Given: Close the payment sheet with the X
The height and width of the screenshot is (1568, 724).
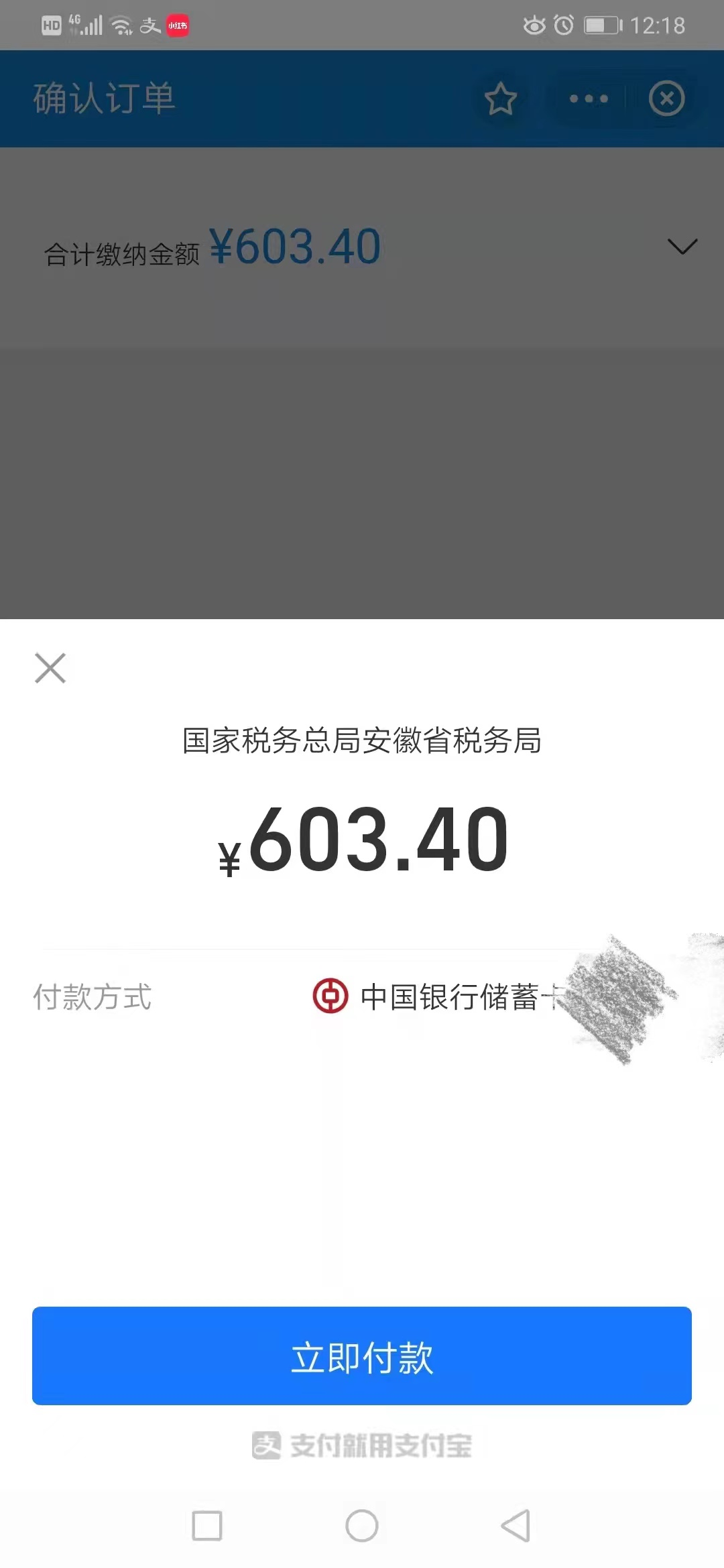Looking at the screenshot, I should pyautogui.click(x=50, y=668).
